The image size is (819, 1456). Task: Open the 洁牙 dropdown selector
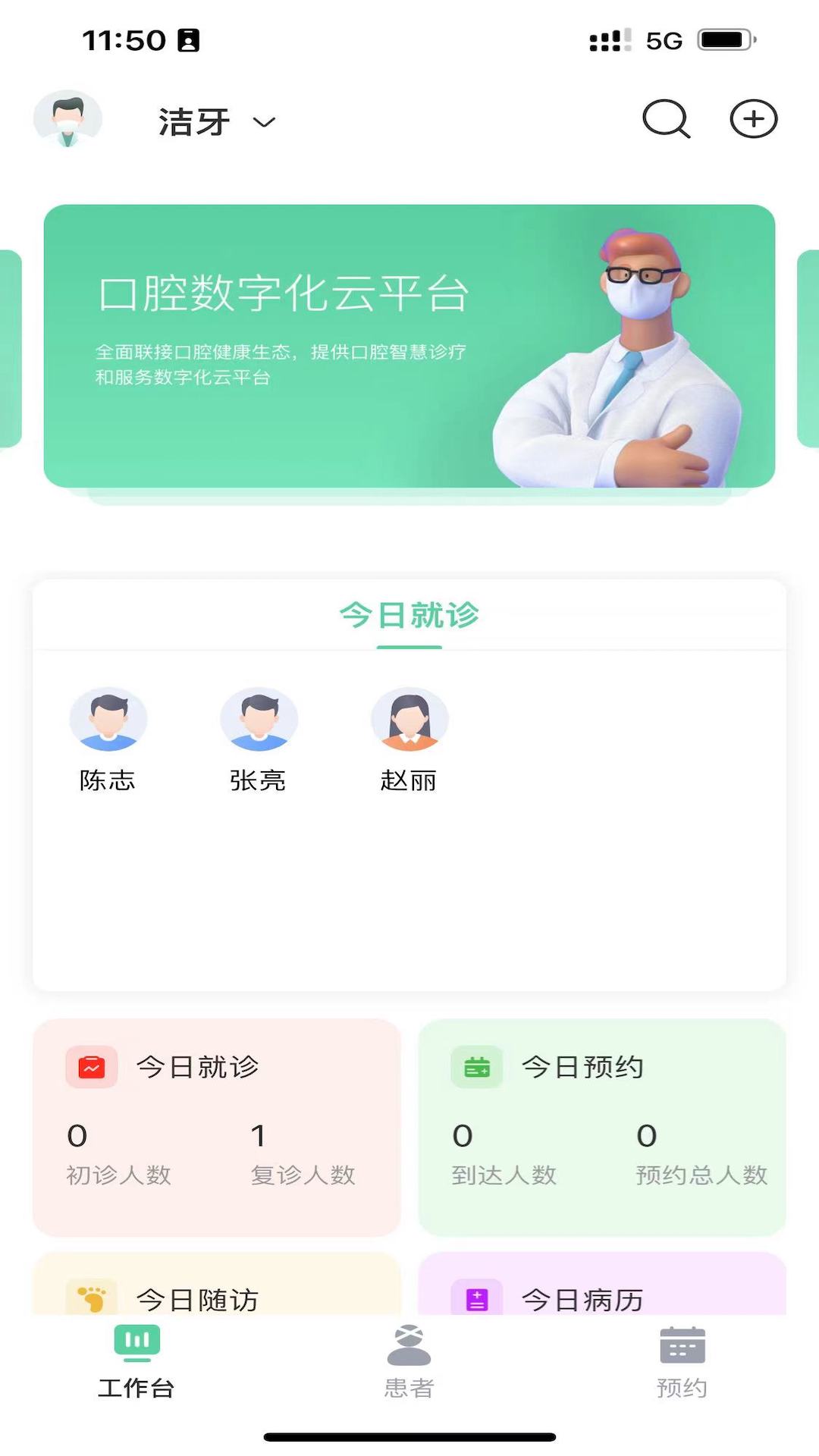tap(215, 121)
